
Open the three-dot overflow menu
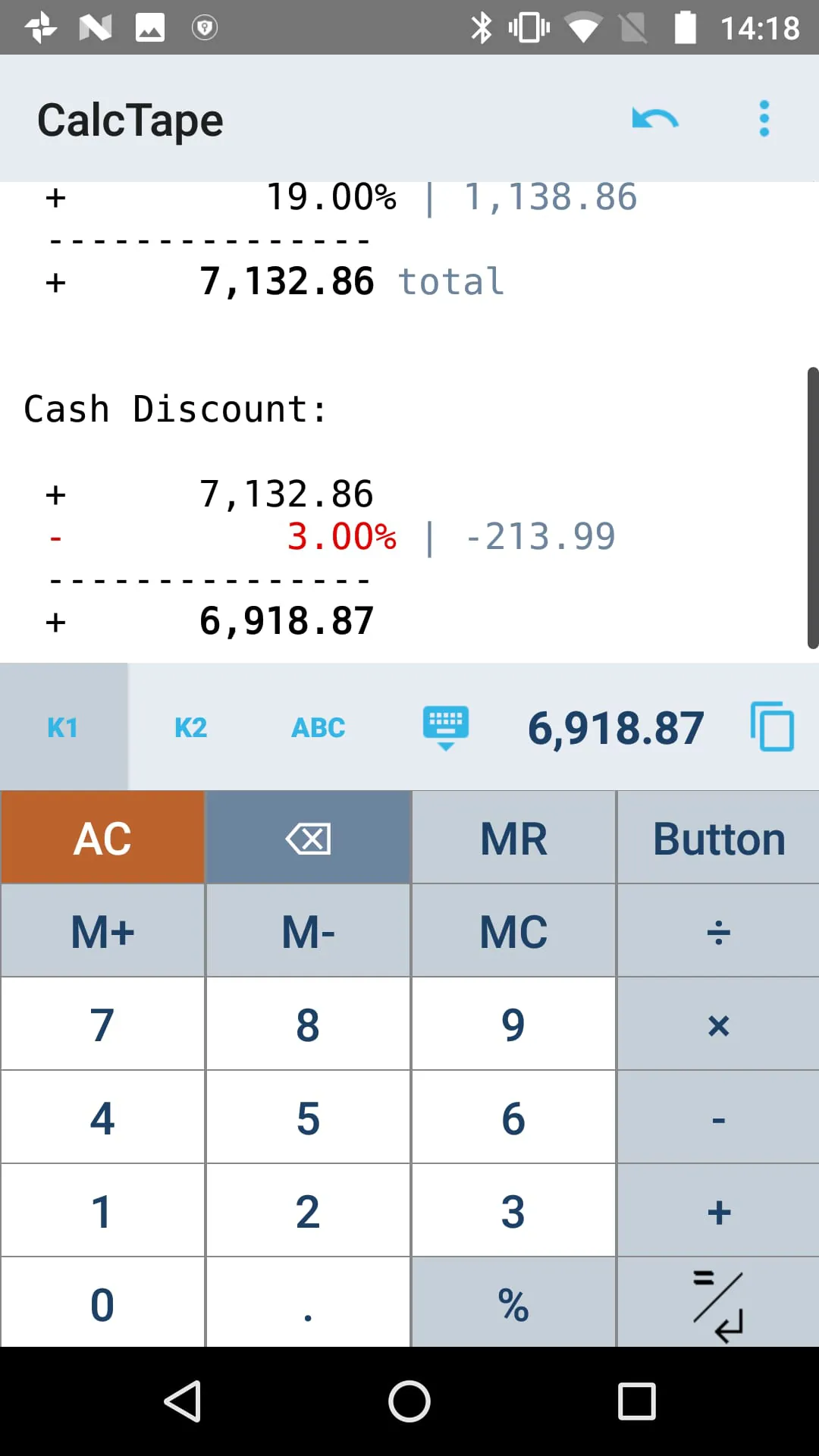764,118
